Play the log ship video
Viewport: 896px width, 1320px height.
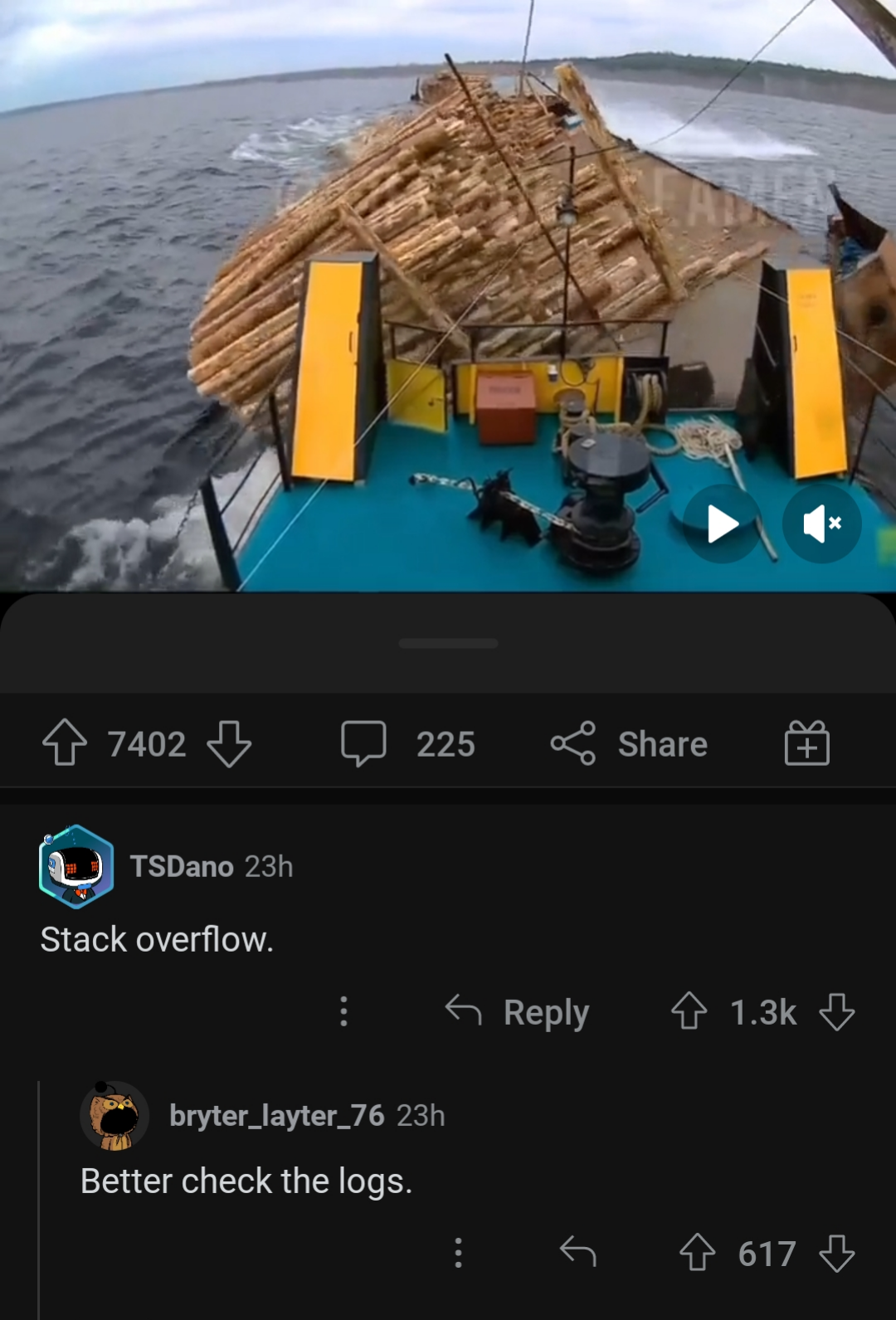(722, 524)
